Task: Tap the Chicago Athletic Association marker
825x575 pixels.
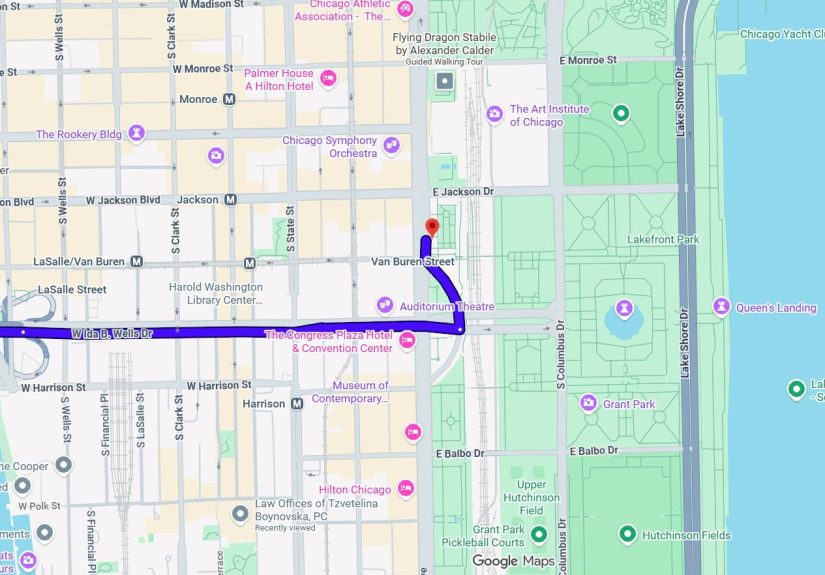Action: point(405,10)
